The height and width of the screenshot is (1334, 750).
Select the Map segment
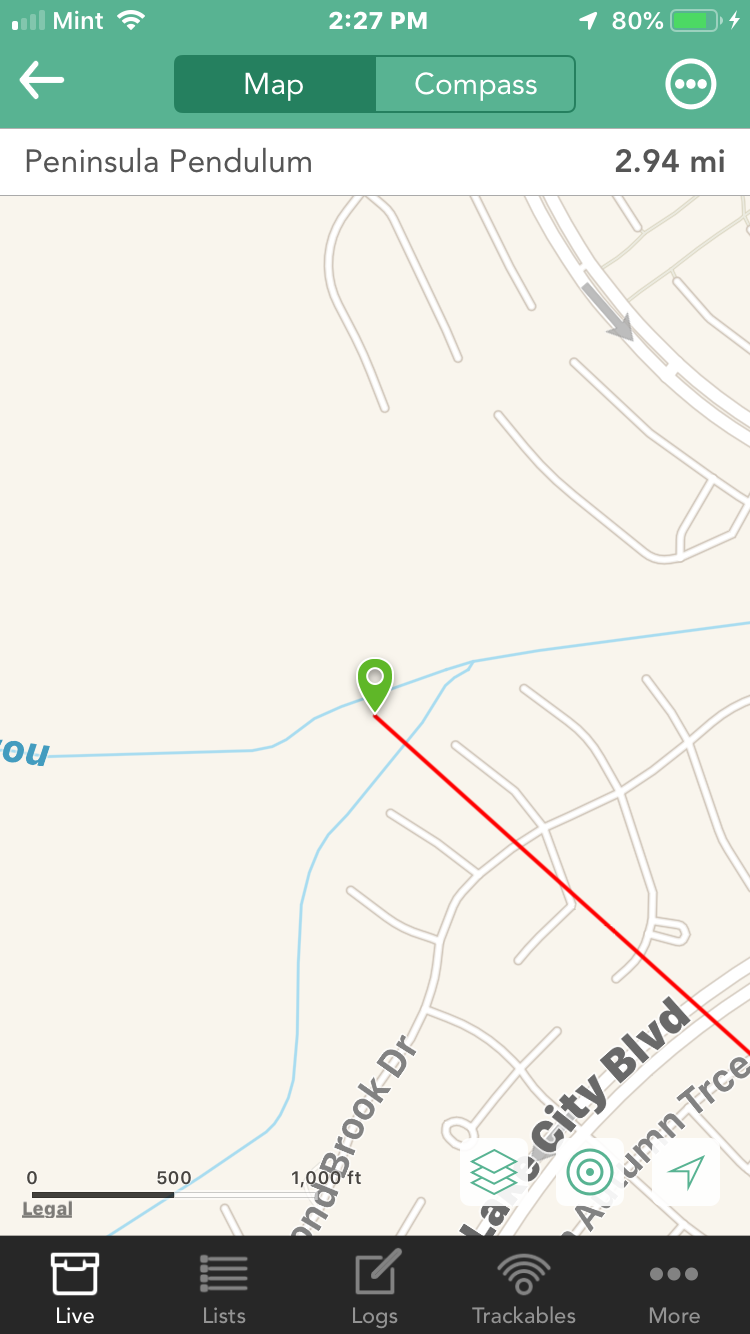274,84
